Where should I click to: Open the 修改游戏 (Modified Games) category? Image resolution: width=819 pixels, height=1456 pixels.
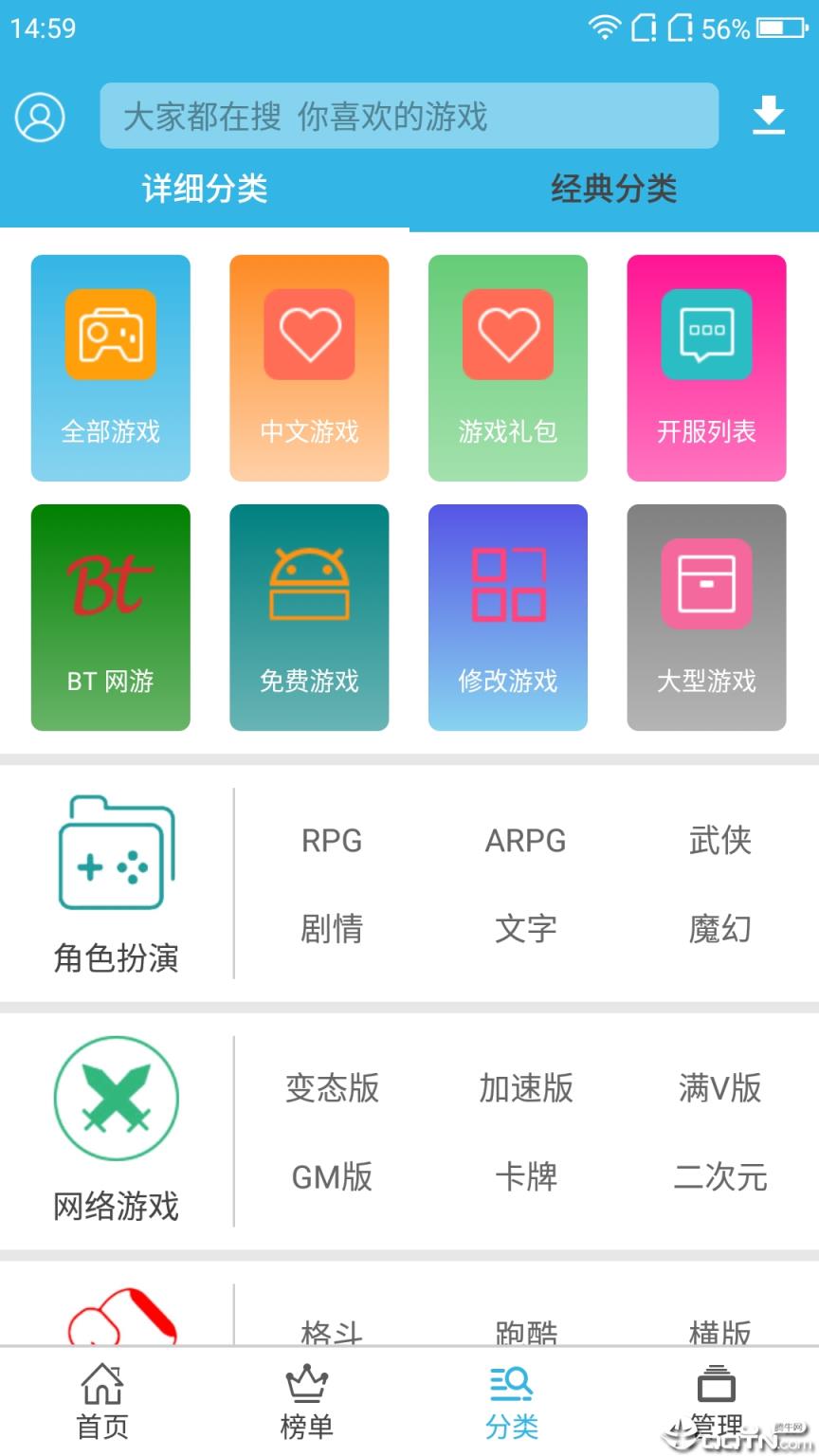pos(508,616)
